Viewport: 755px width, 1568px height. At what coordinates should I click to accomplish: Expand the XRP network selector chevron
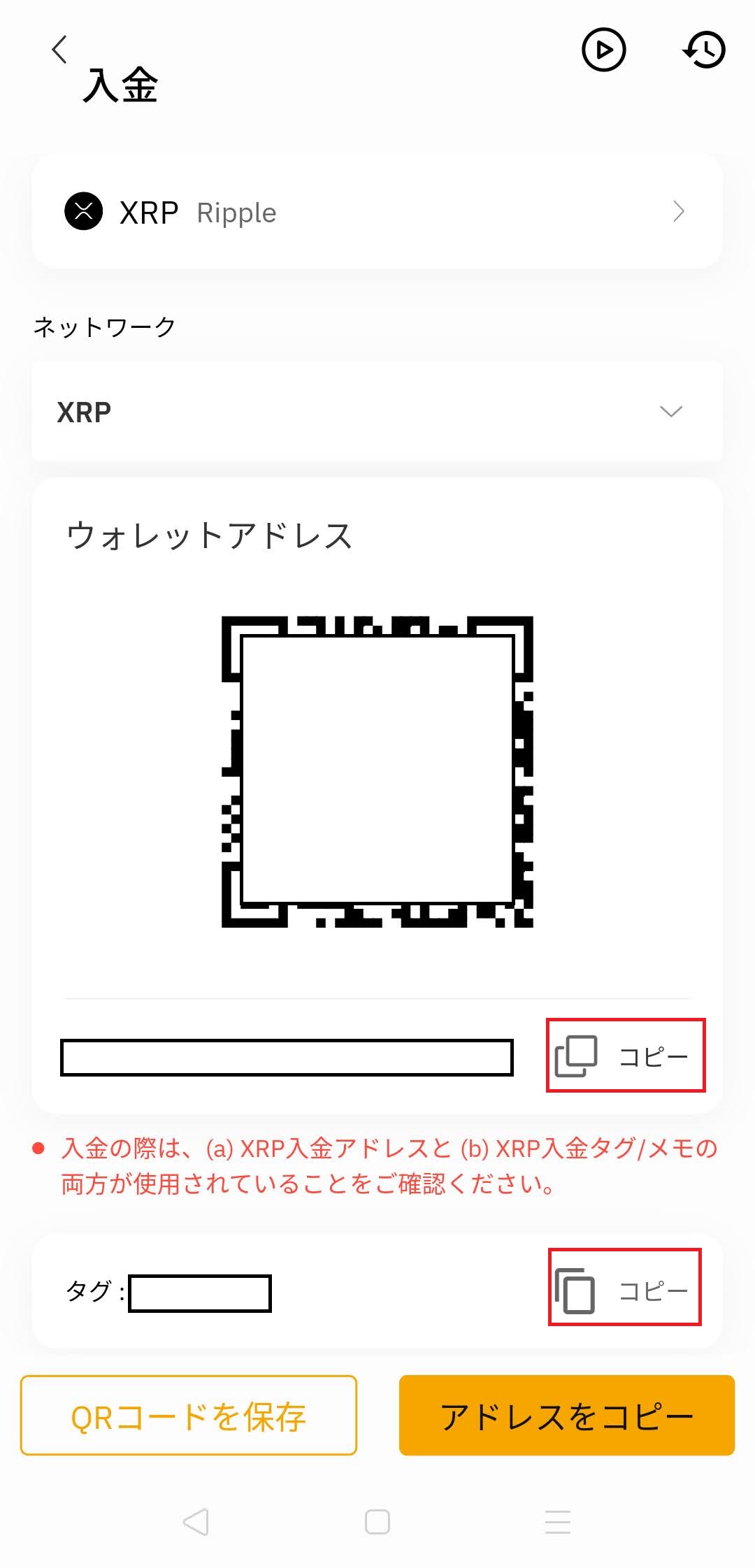point(670,412)
